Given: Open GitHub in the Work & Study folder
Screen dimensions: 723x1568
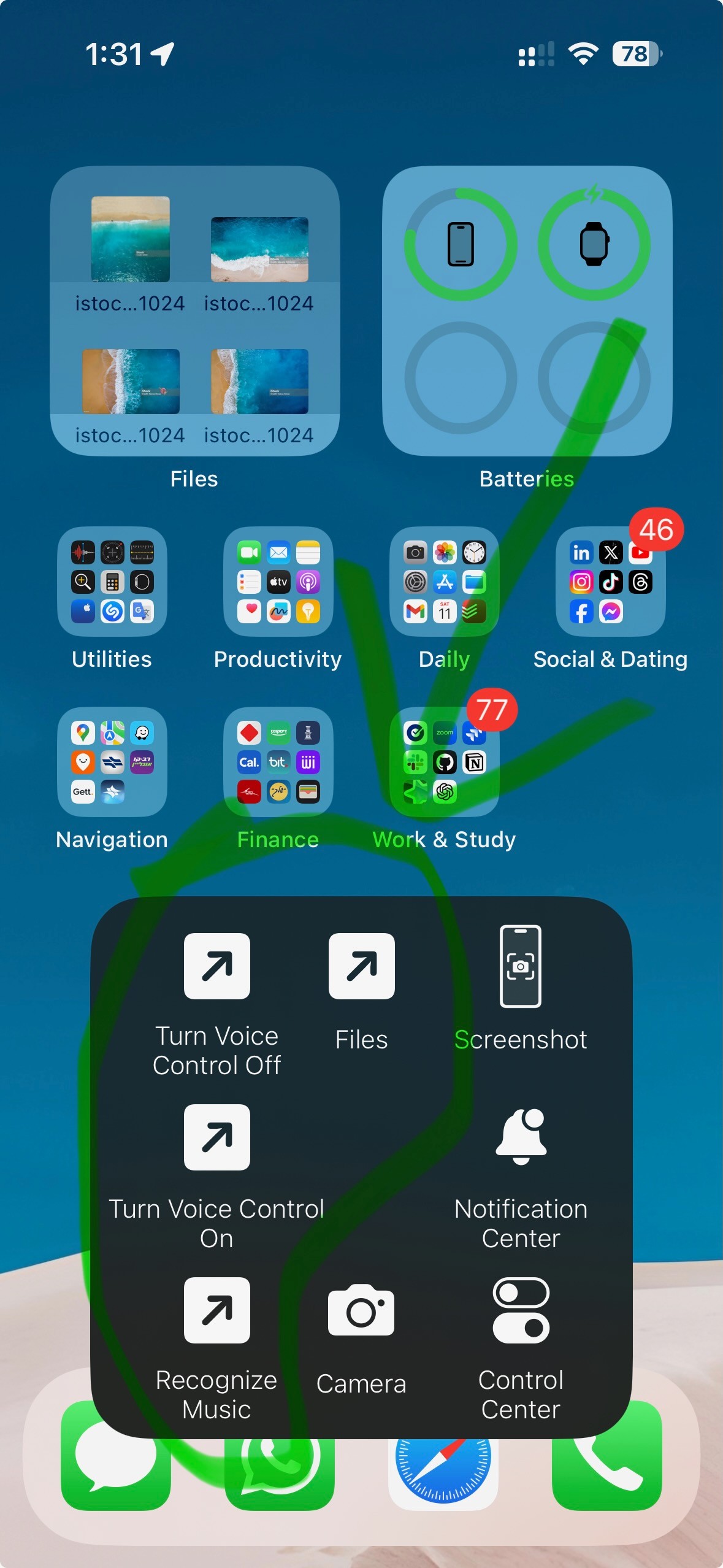Looking at the screenshot, I should (x=443, y=762).
